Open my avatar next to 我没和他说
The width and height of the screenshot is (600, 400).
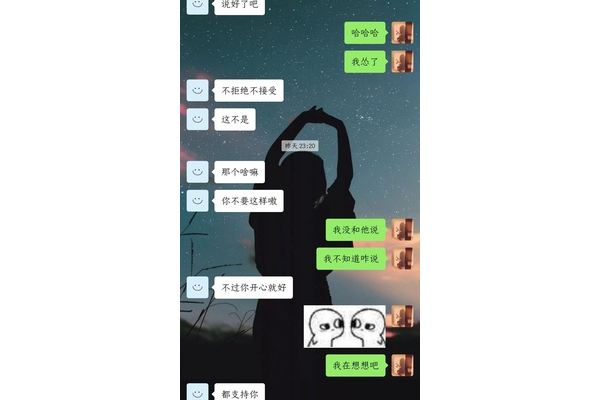point(402,230)
